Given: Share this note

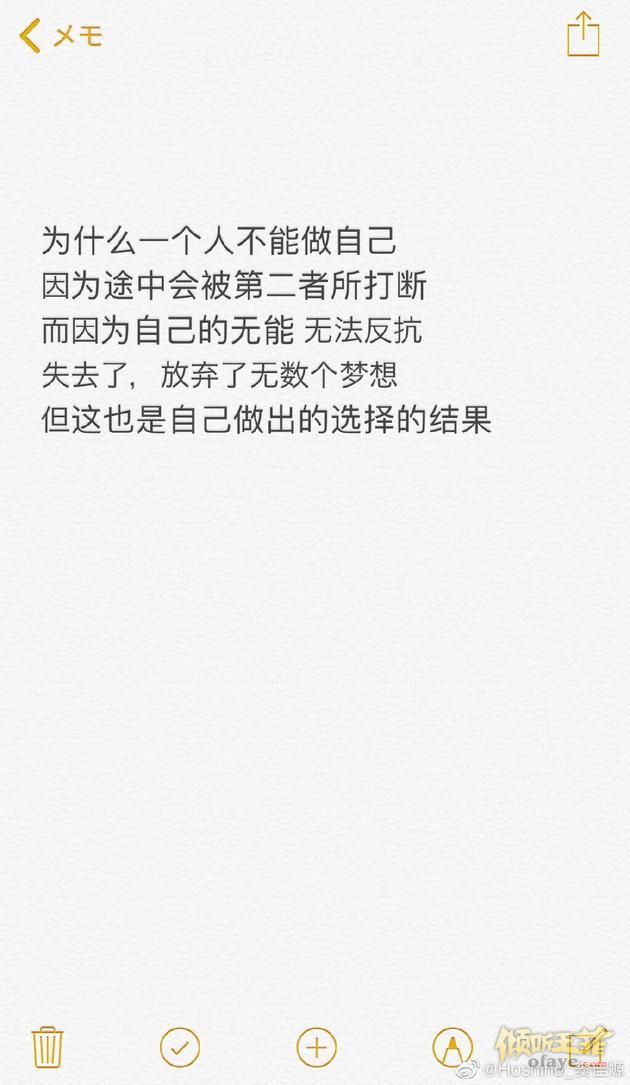Looking at the screenshot, I should 583,34.
